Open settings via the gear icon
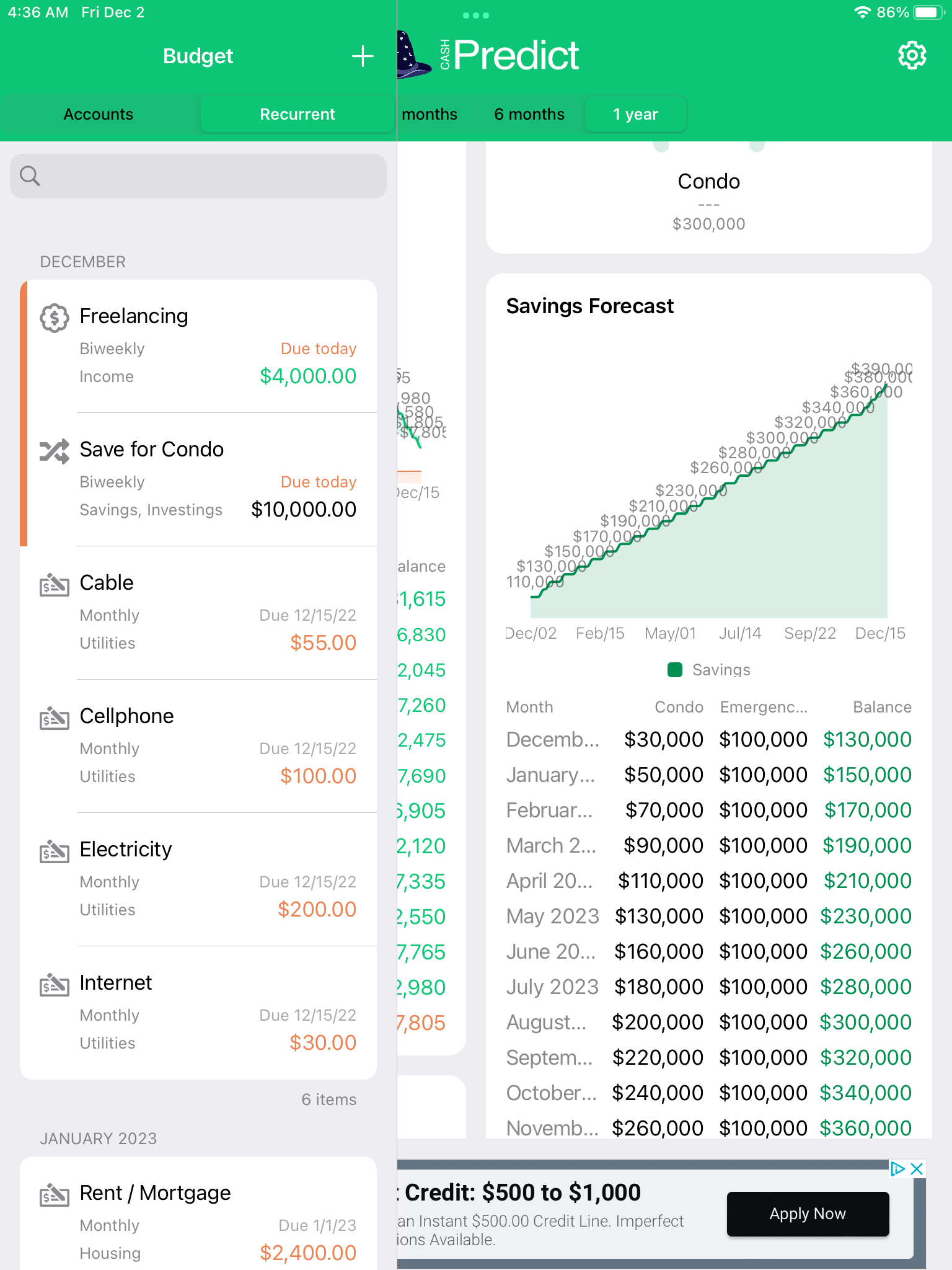The width and height of the screenshot is (952, 1270). pyautogui.click(x=912, y=56)
